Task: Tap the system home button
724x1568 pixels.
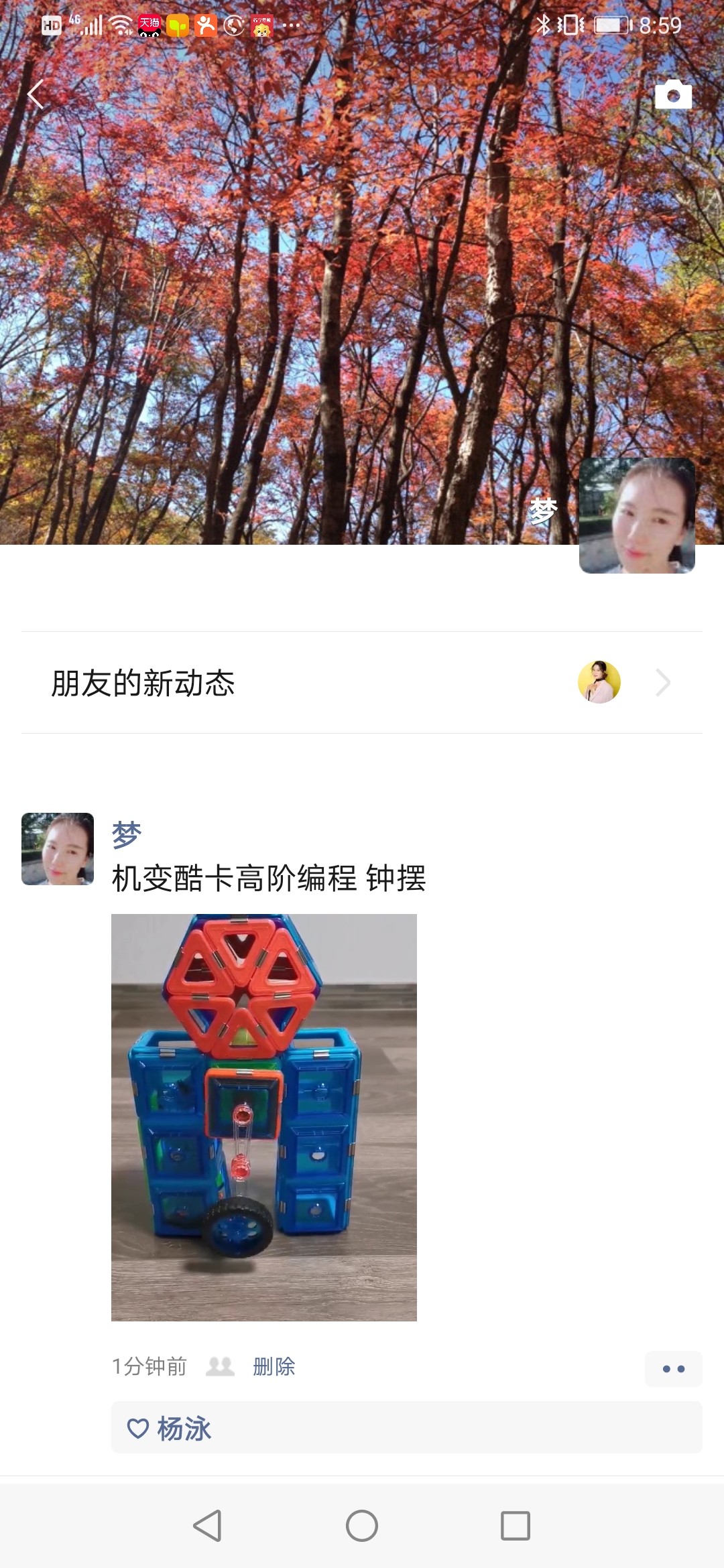Action: pyautogui.click(x=362, y=1526)
